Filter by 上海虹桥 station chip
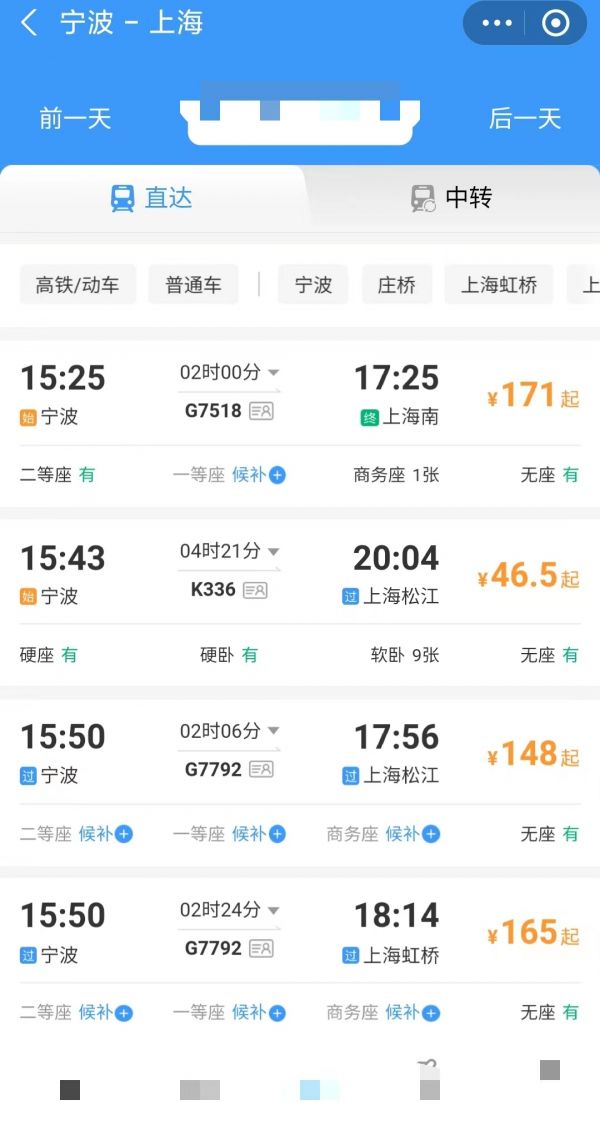Image resolution: width=600 pixels, height=1125 pixels. tap(499, 285)
